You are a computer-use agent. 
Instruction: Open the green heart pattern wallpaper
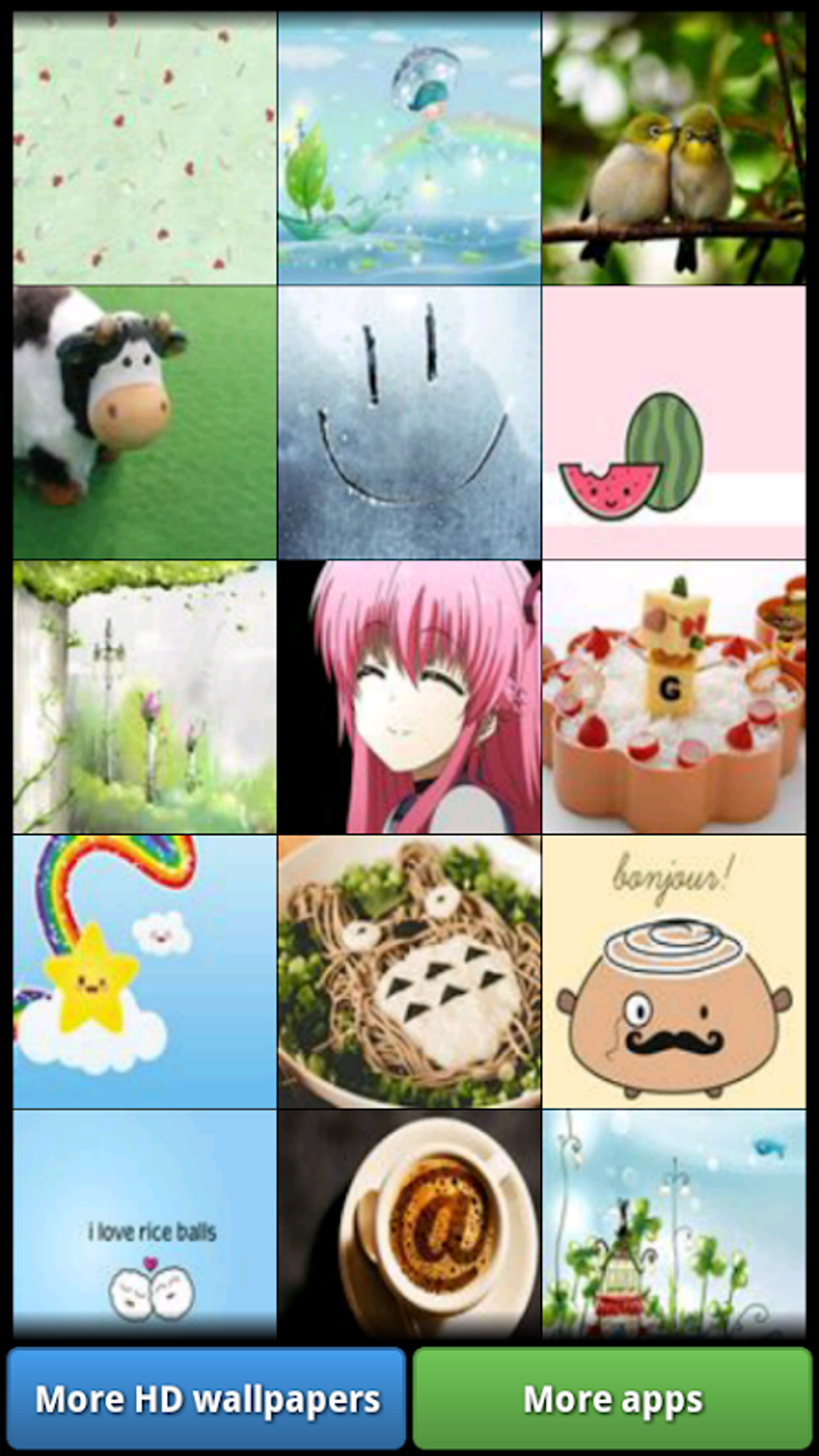[x=143, y=149]
